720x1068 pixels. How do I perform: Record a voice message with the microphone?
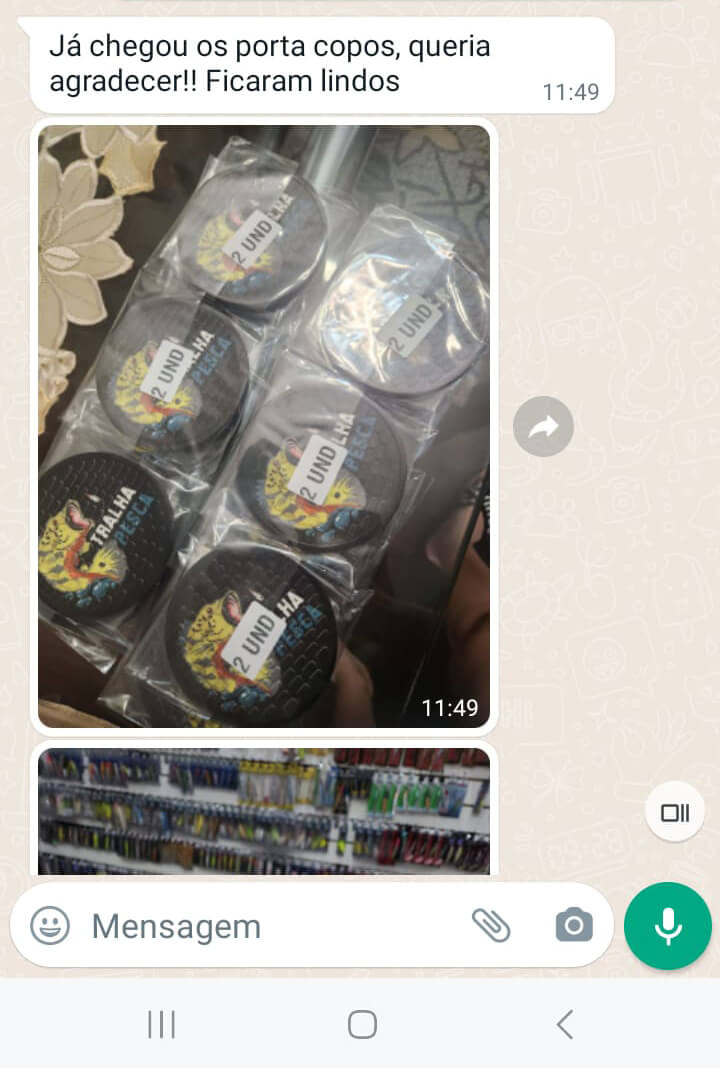coord(668,926)
